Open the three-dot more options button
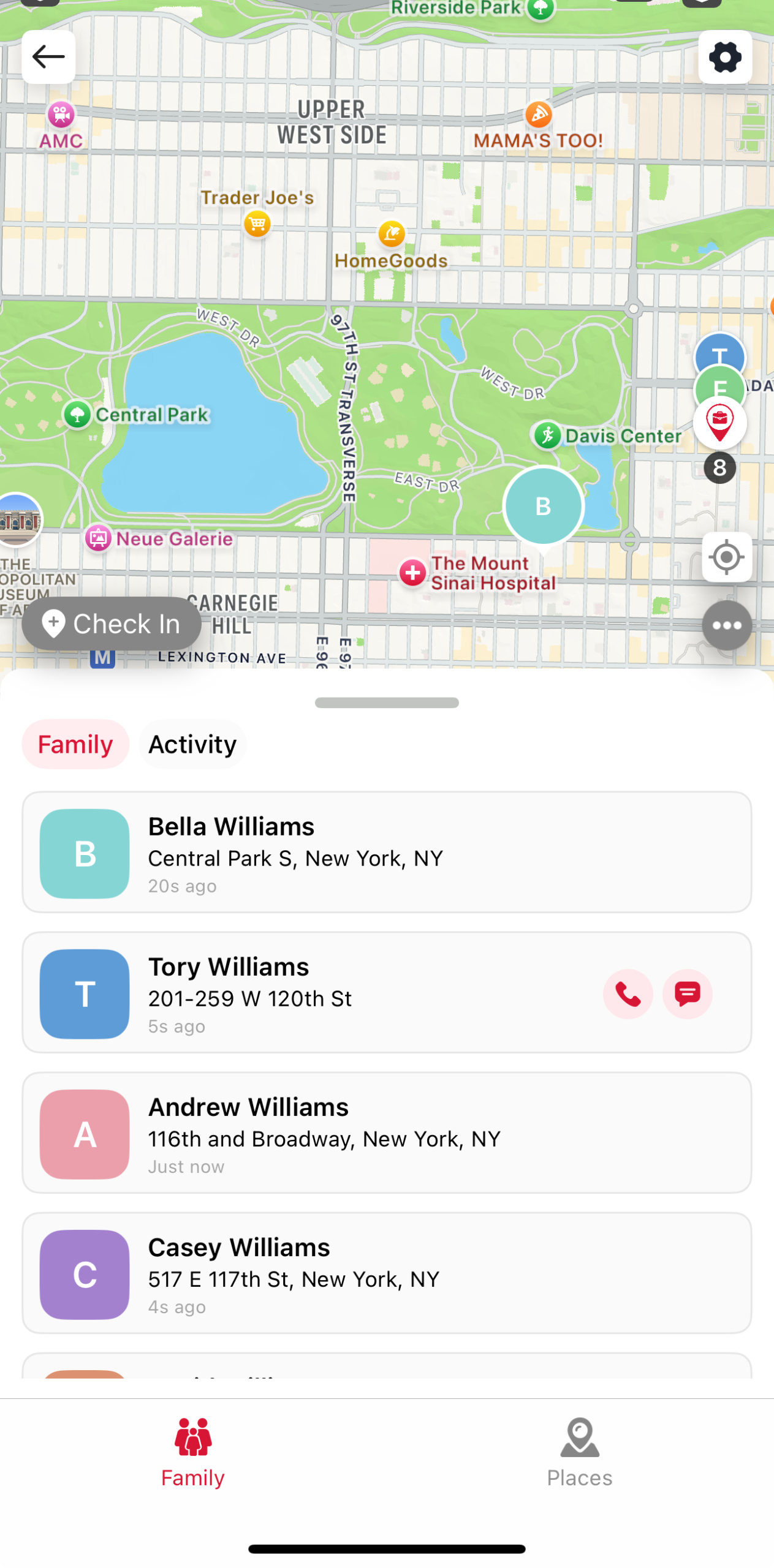 click(x=726, y=625)
